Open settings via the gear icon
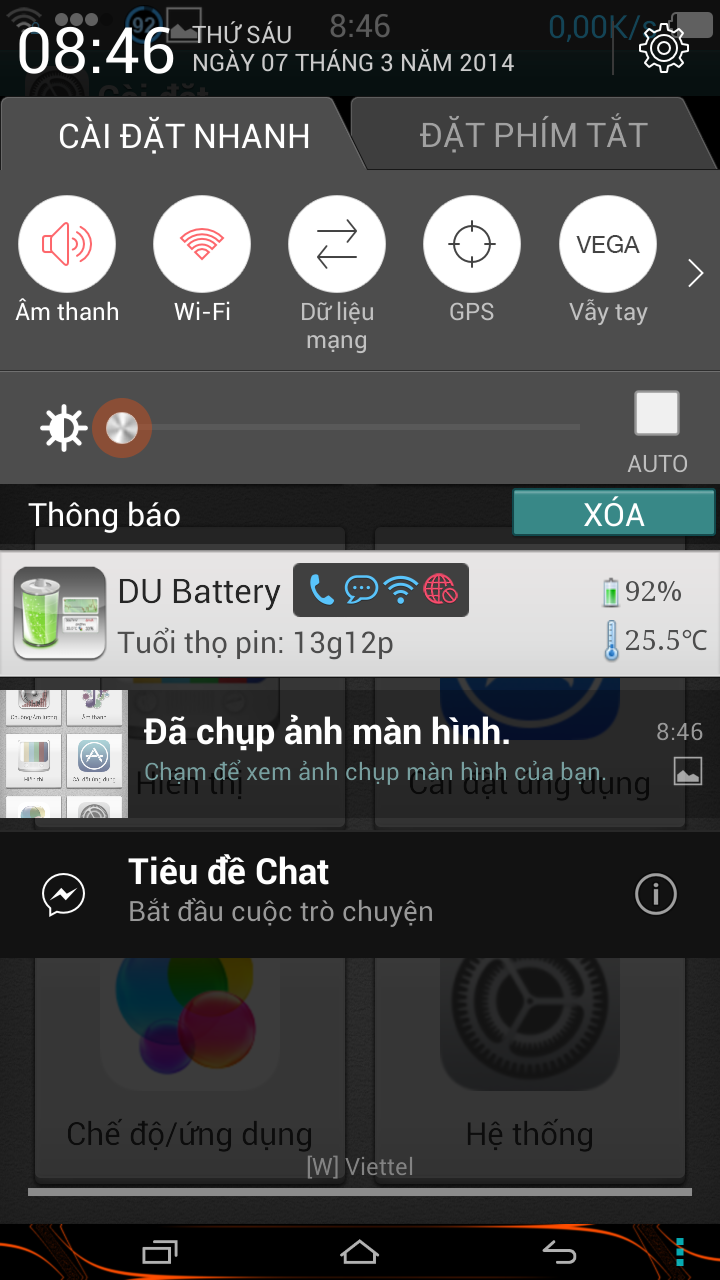 pyautogui.click(x=664, y=48)
